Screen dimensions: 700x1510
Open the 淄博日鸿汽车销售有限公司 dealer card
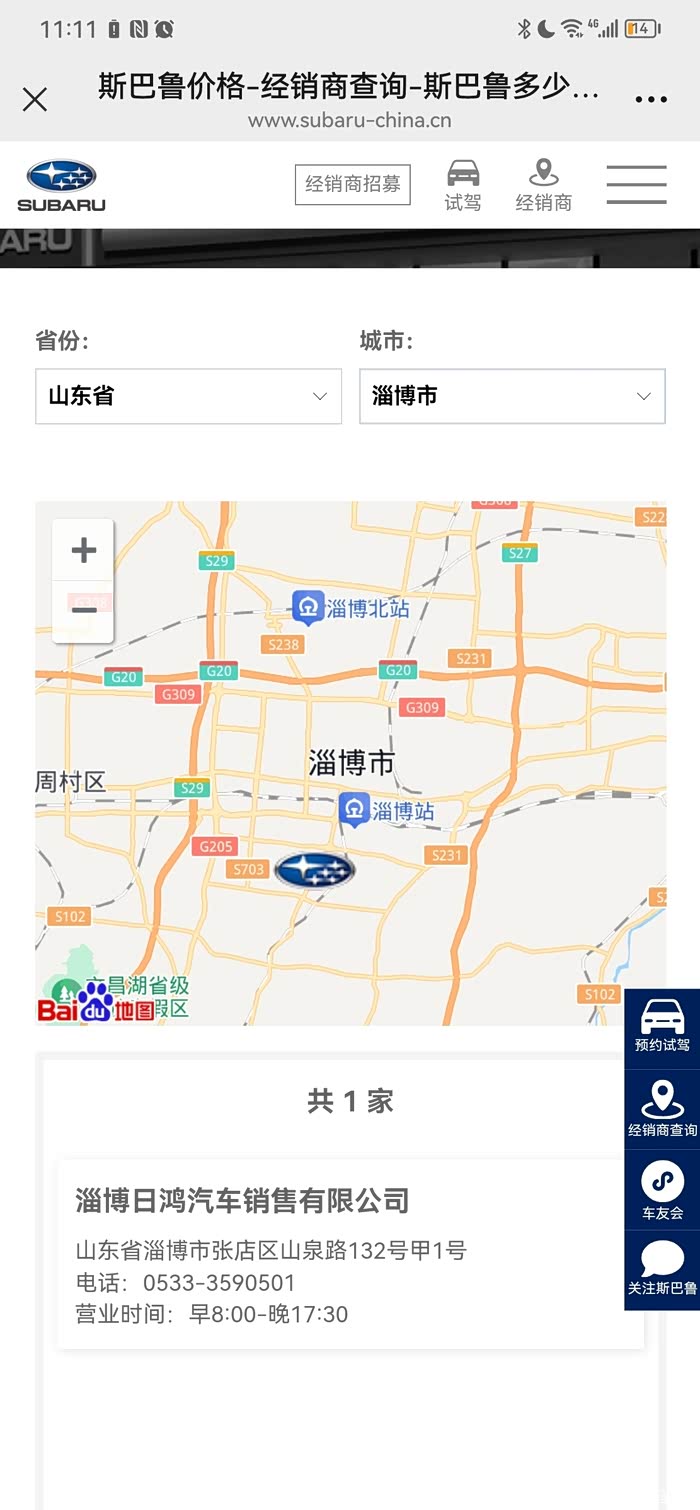(351, 1254)
